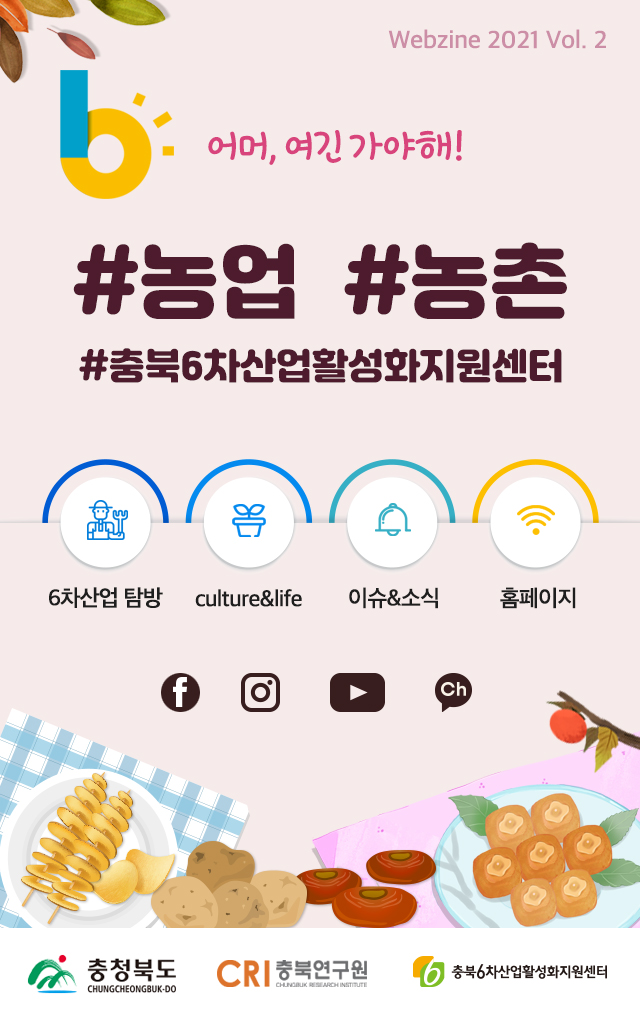
Task: Visit the 홈페이지 link
Action: point(535,522)
